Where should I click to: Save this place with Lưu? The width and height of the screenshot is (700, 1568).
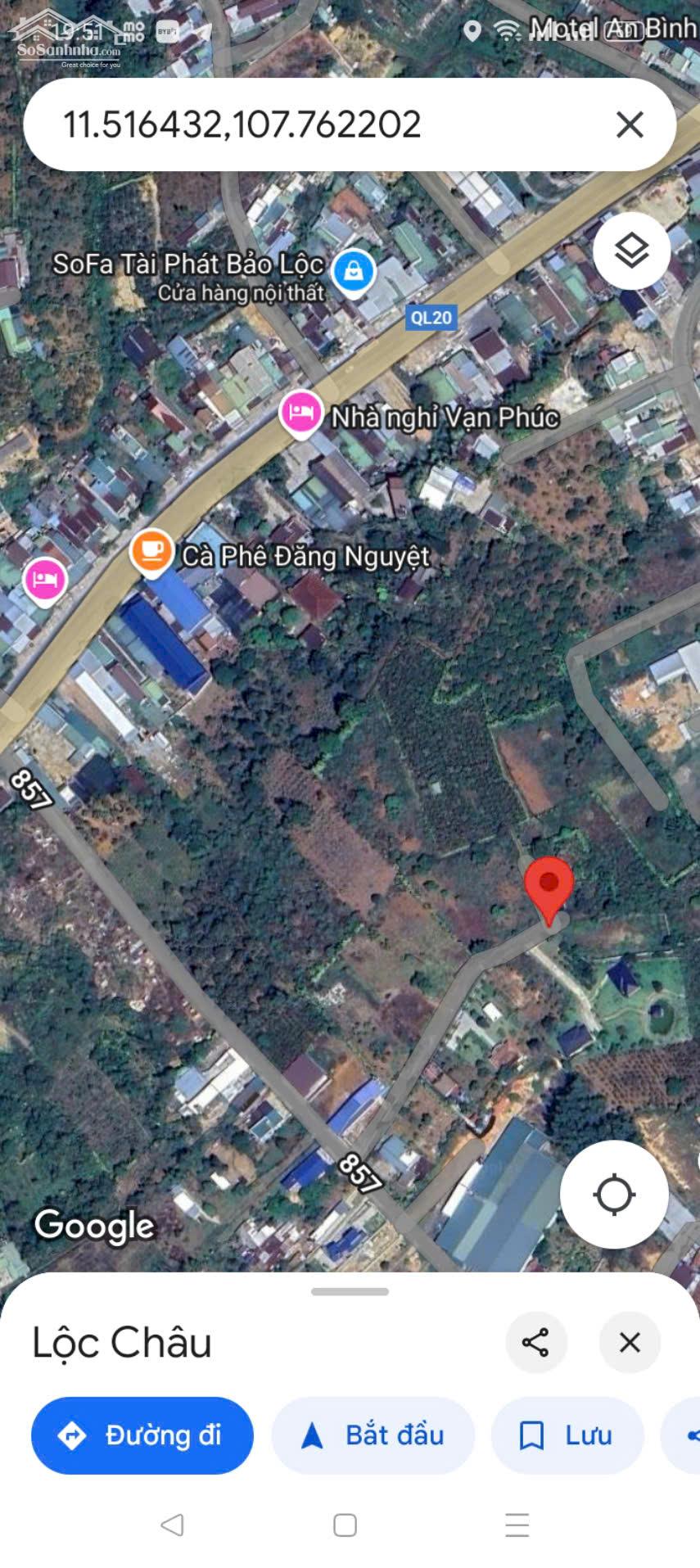(x=567, y=1435)
